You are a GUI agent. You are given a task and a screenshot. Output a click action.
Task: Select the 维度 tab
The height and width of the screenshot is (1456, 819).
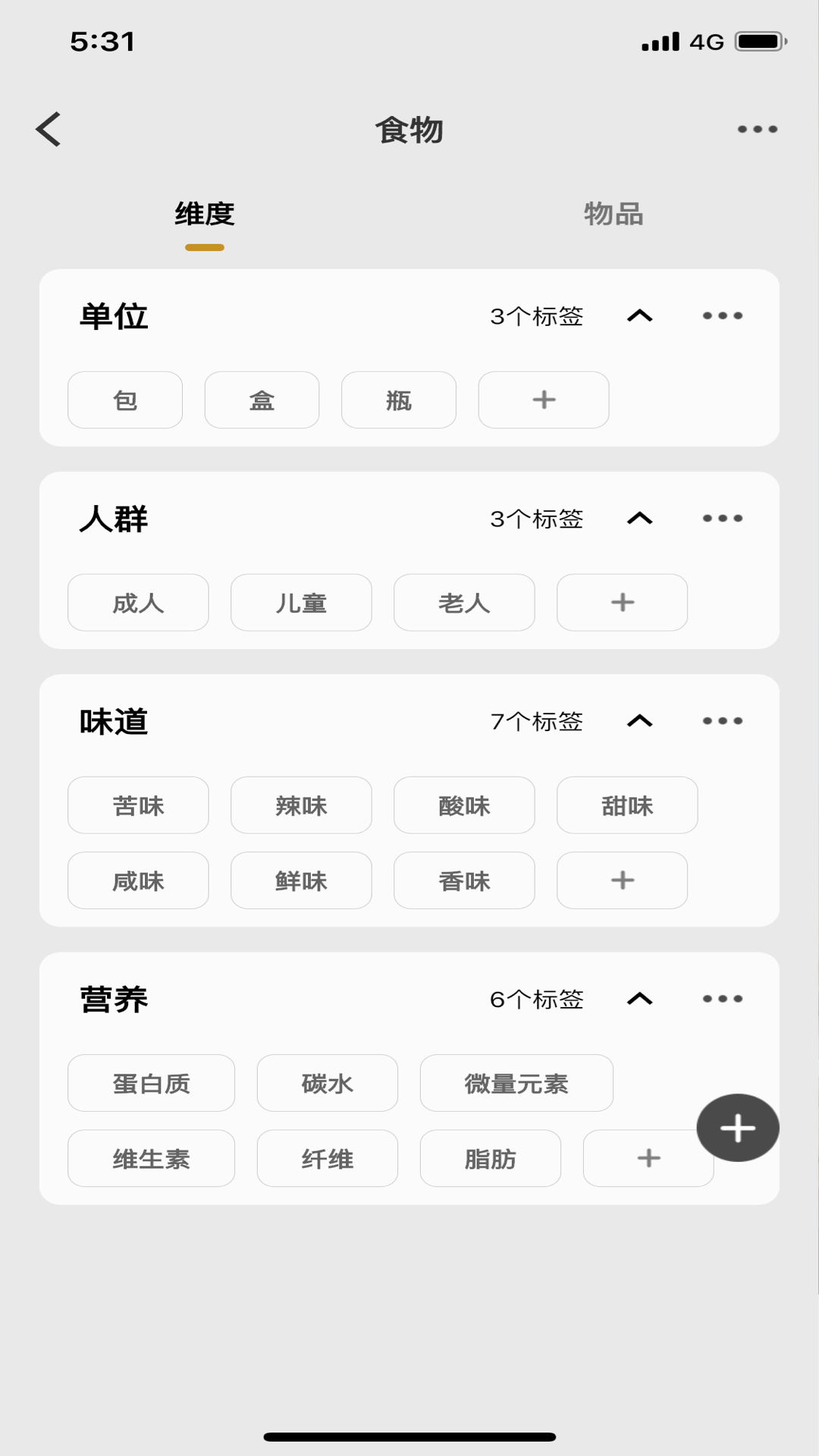click(205, 214)
